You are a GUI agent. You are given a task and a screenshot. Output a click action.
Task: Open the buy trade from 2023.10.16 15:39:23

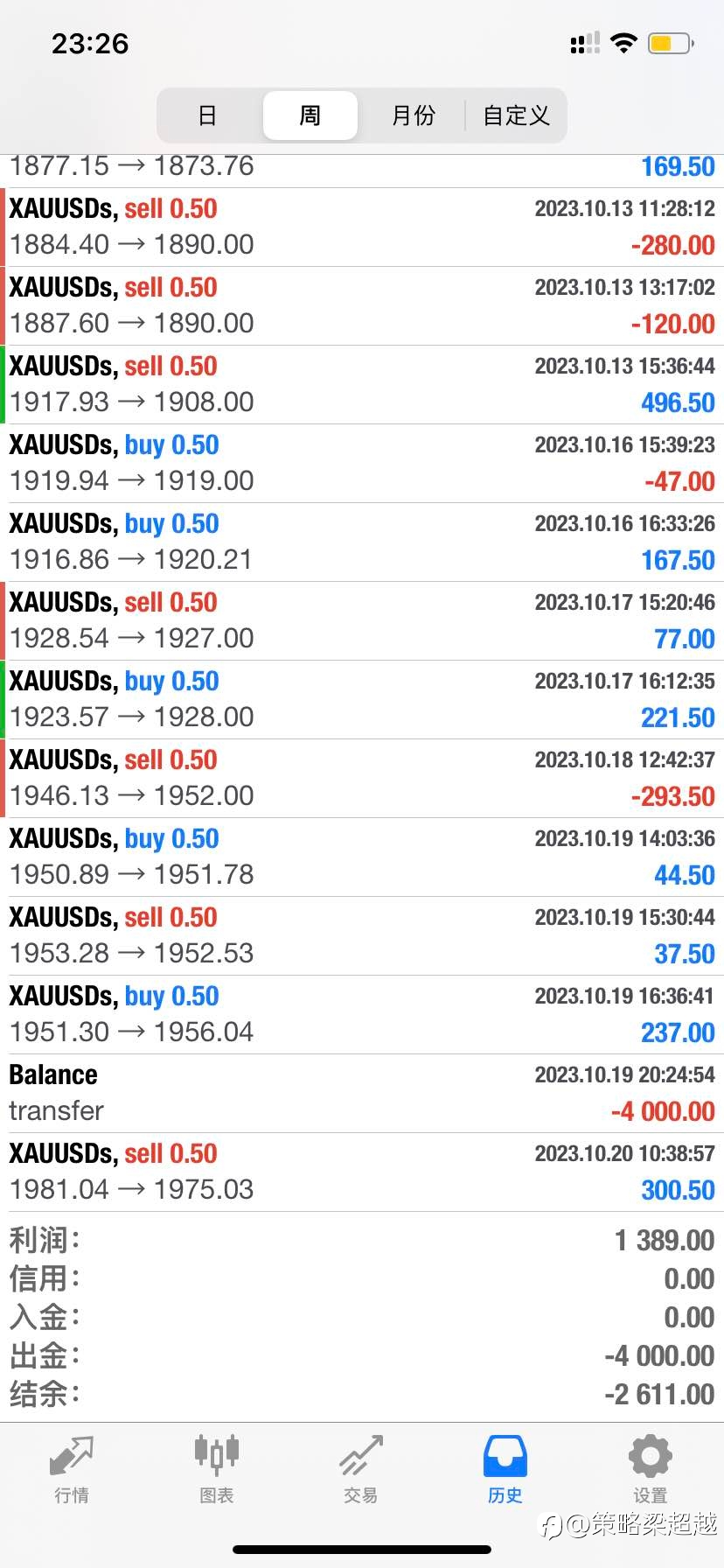362,464
